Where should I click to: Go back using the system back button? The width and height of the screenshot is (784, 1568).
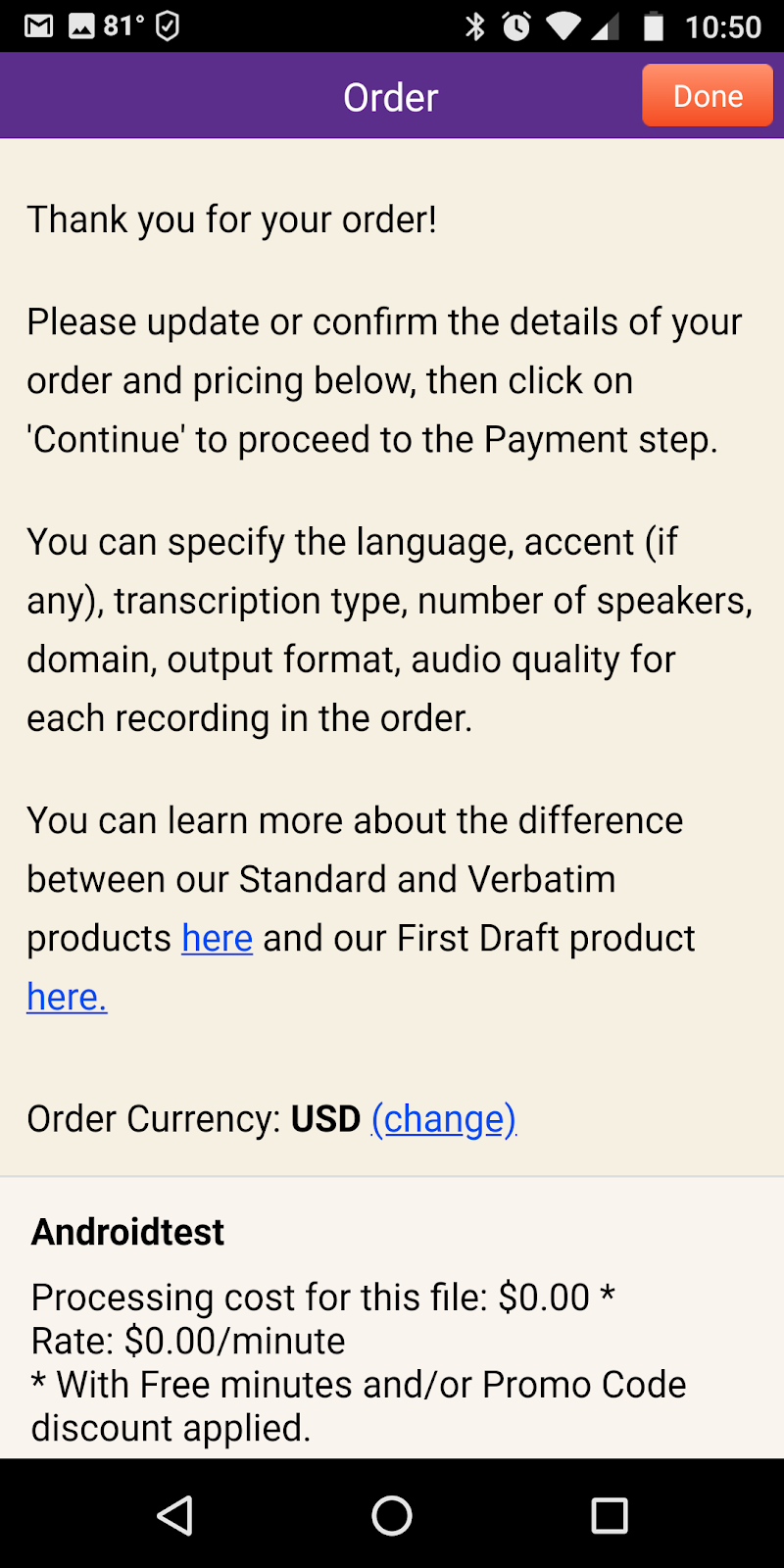click(174, 1515)
